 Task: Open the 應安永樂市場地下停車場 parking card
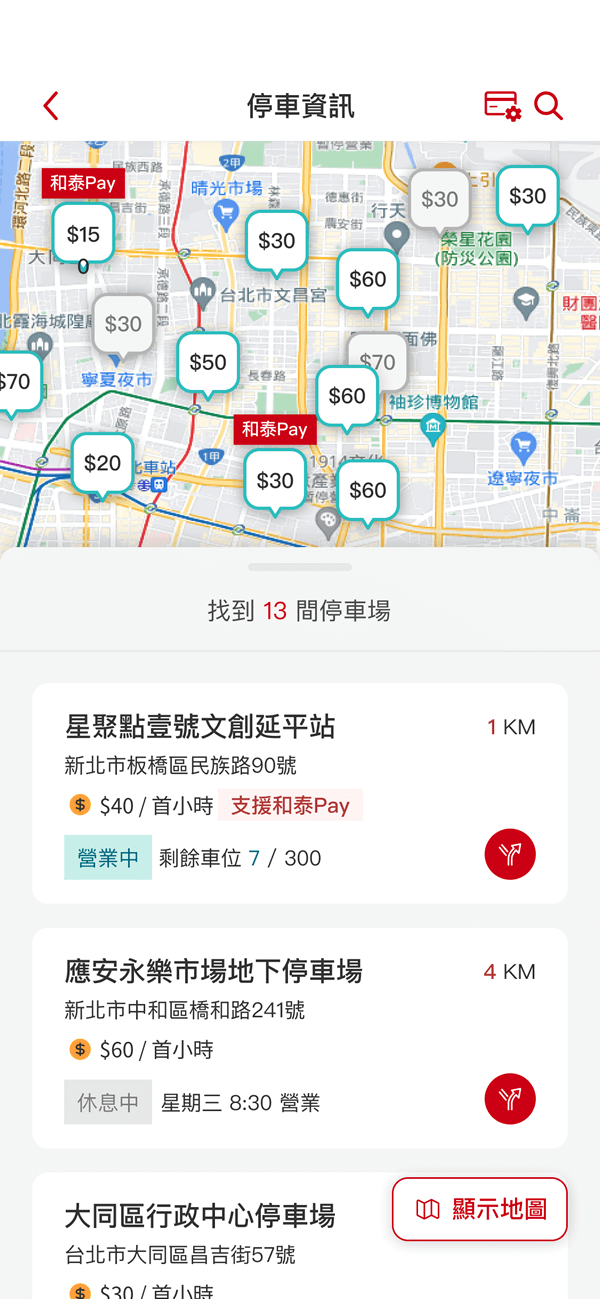tap(300, 1038)
